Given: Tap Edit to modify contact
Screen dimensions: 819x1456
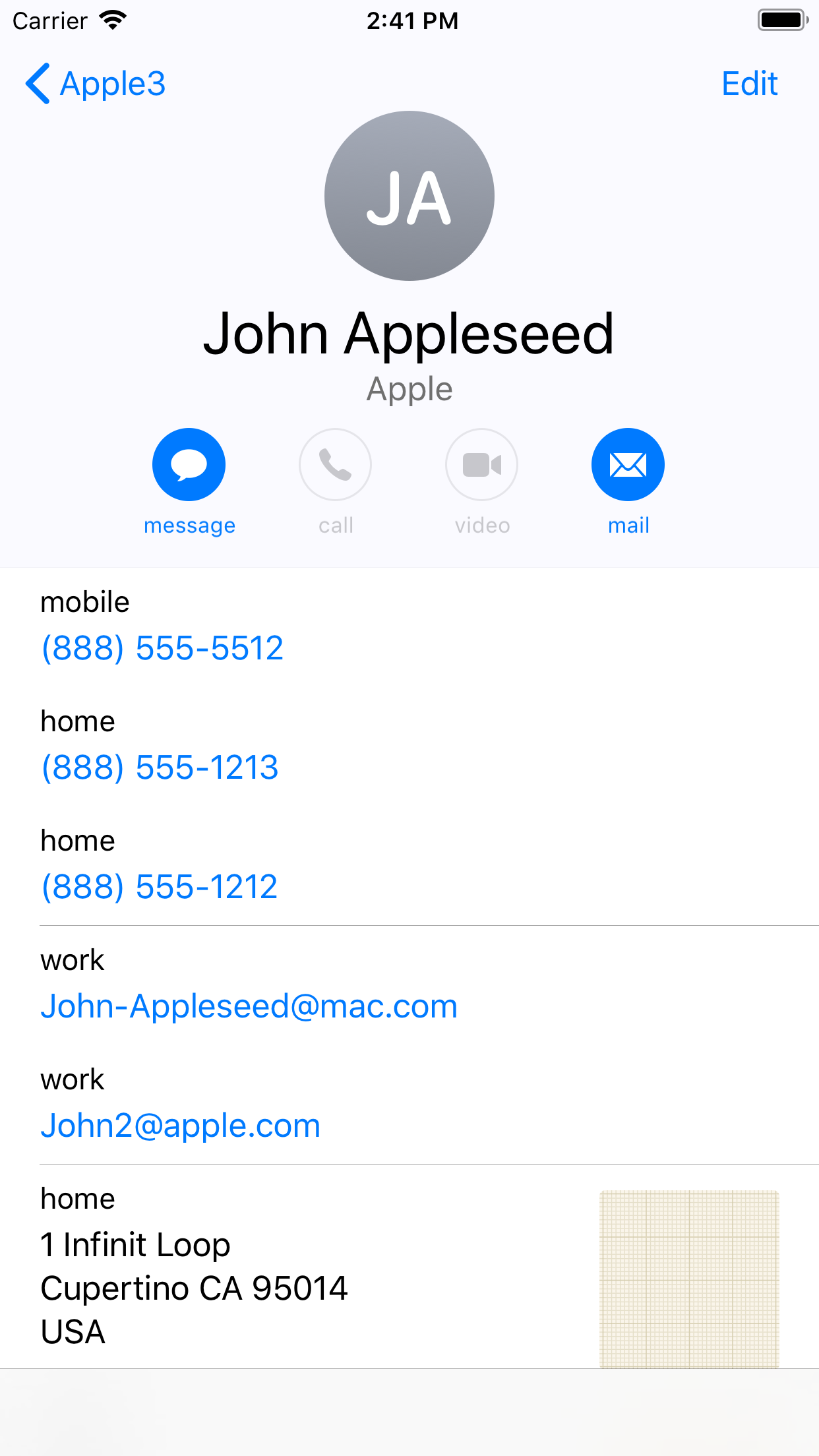Looking at the screenshot, I should [749, 84].
